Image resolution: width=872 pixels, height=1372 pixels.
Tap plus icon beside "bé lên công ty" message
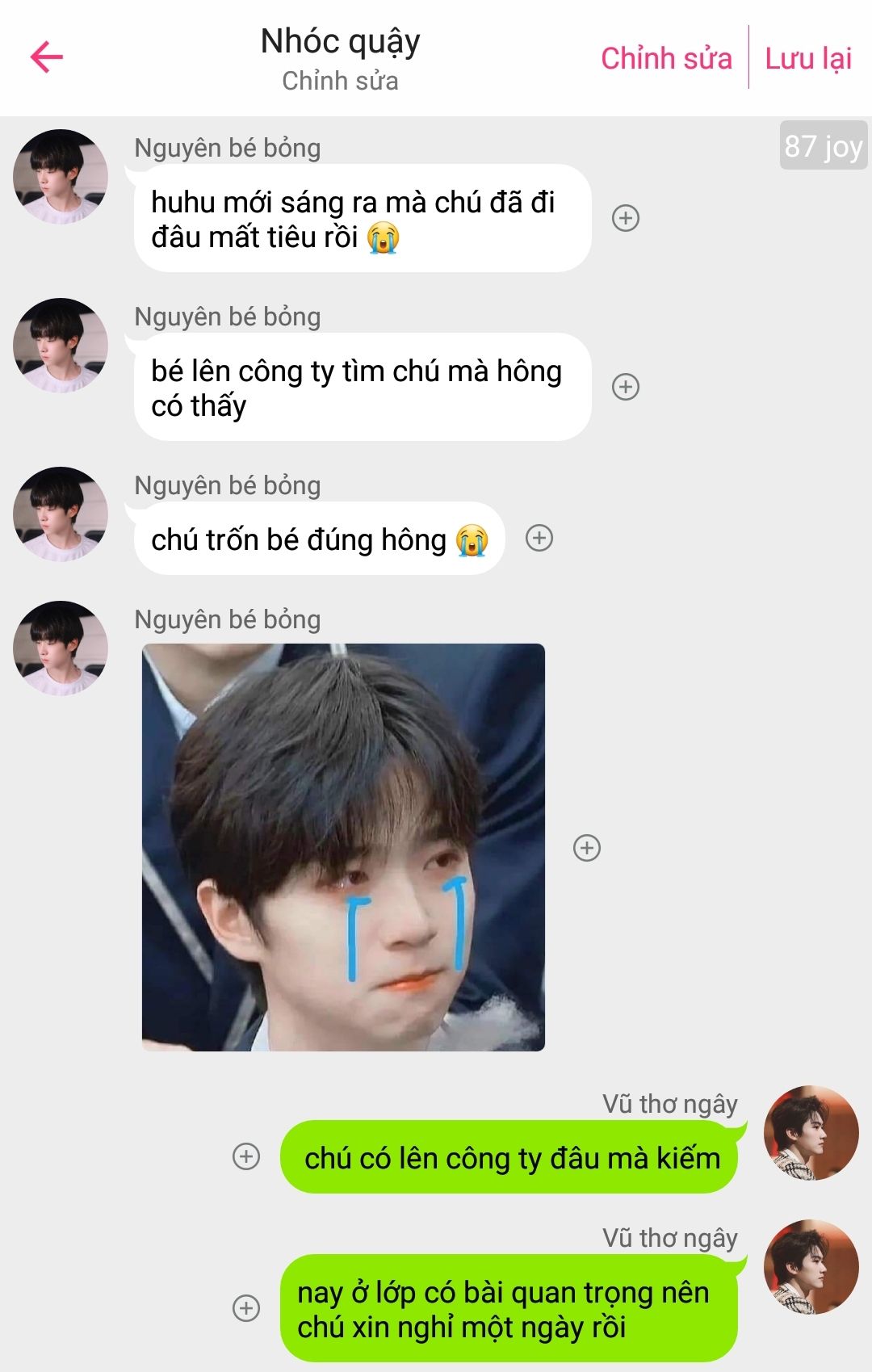coord(626,387)
